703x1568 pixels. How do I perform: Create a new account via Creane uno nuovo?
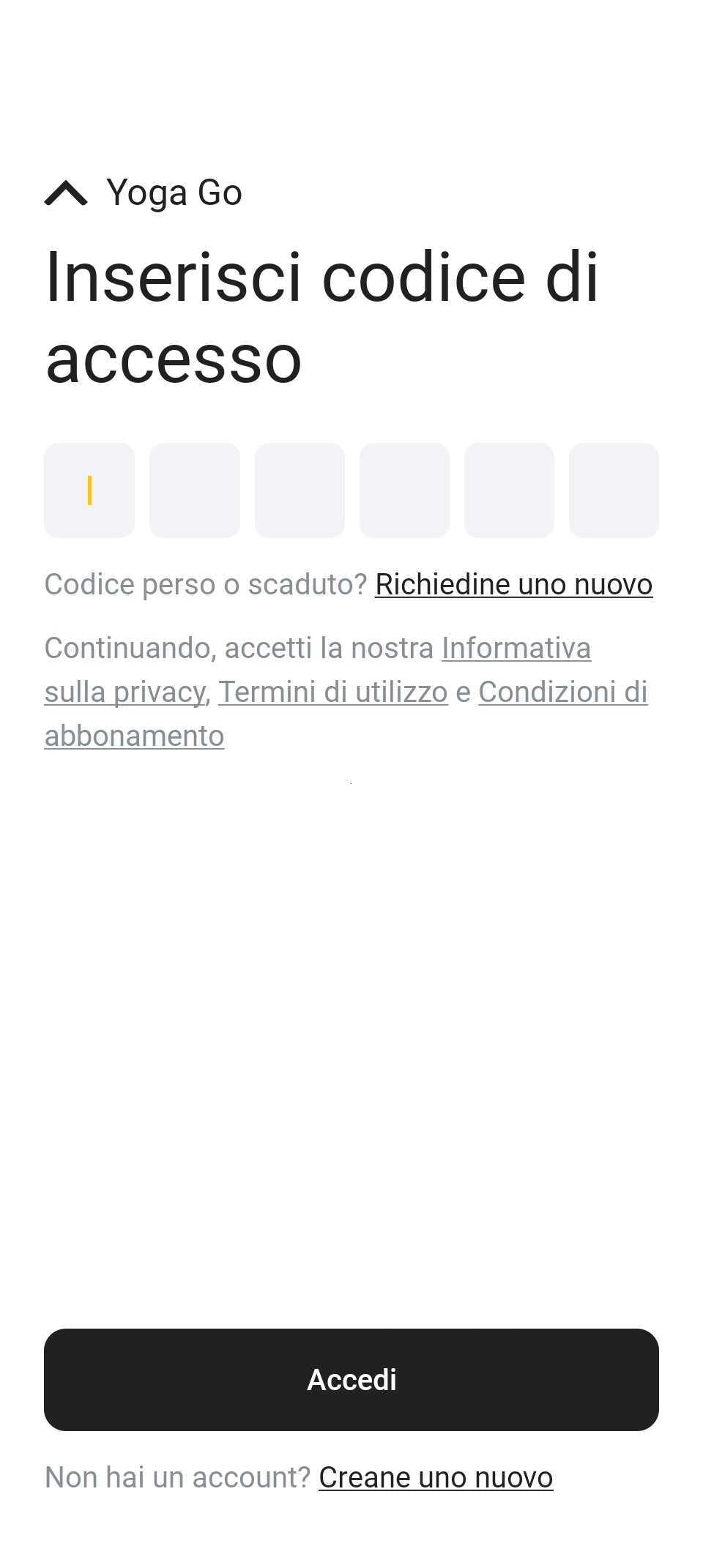(x=436, y=1477)
